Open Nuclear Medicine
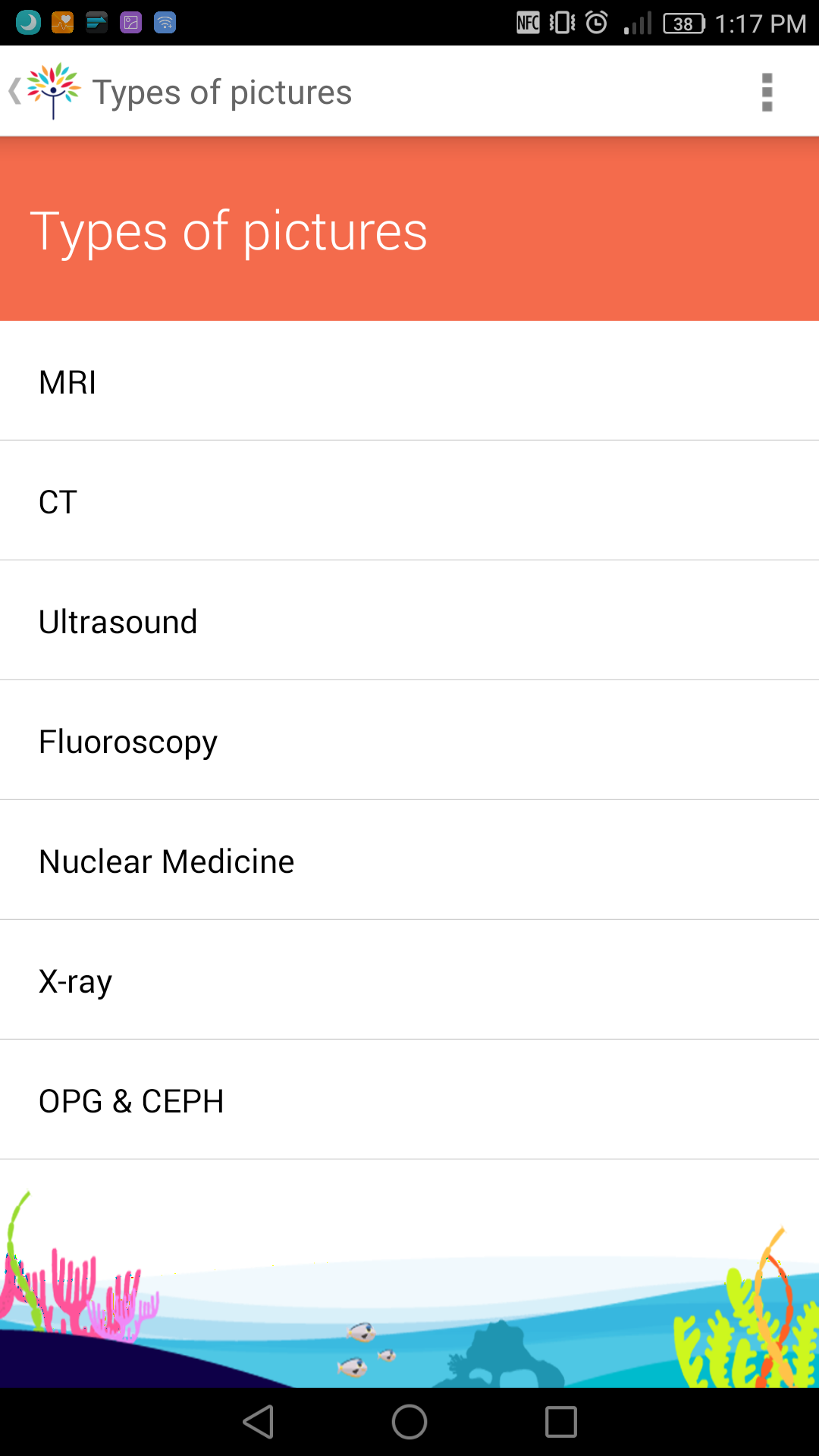819x1456 pixels. (x=409, y=860)
